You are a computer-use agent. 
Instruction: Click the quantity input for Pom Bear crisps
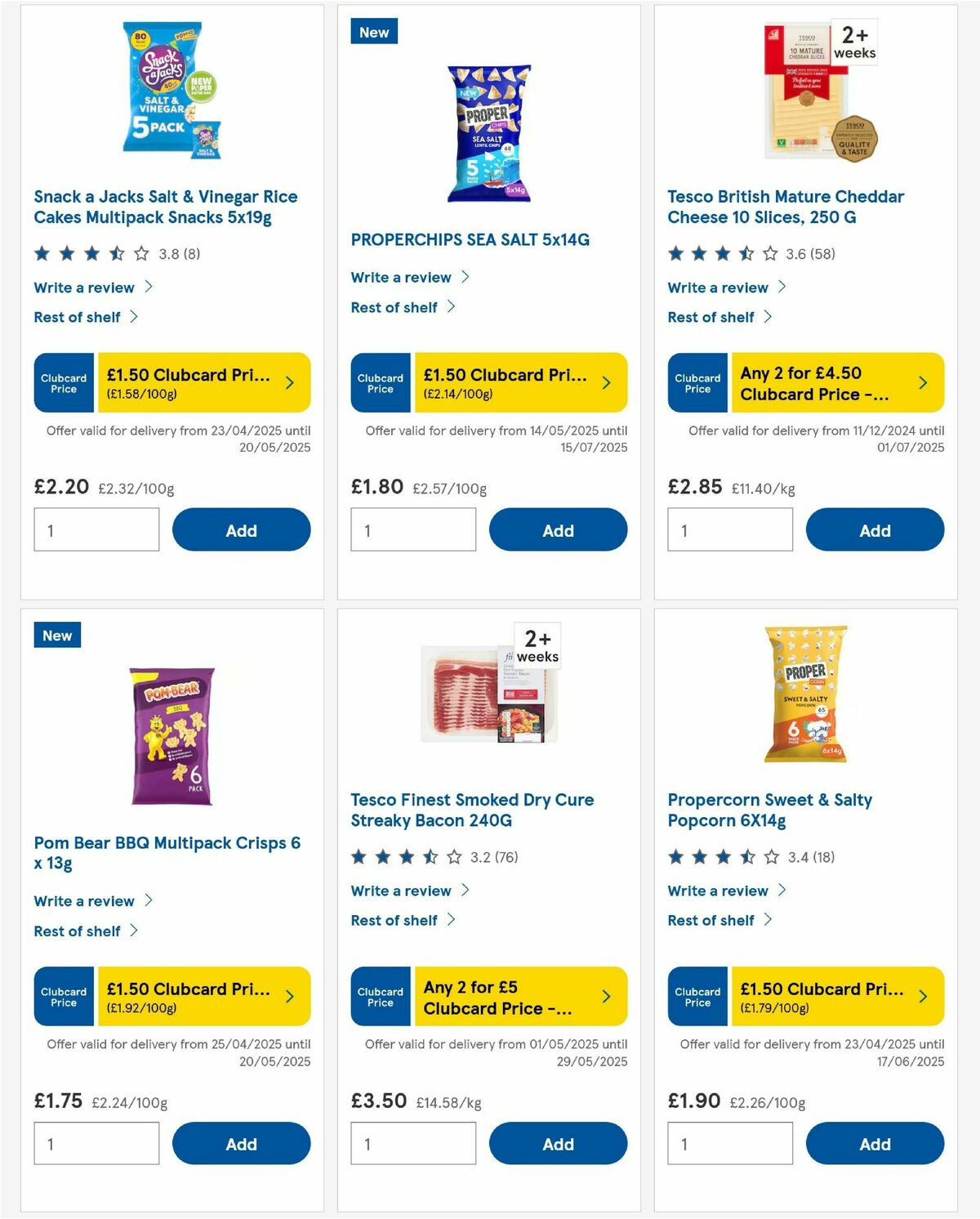click(x=96, y=1143)
